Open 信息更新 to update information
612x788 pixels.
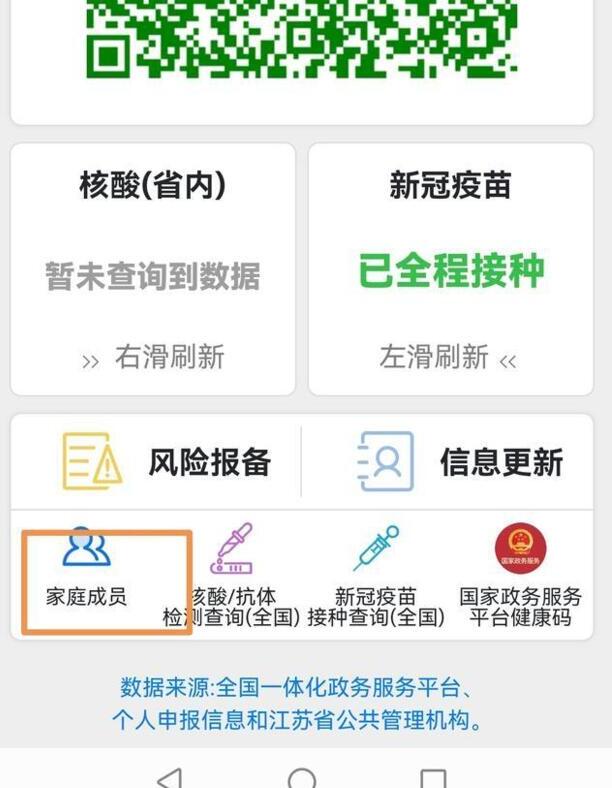459,462
